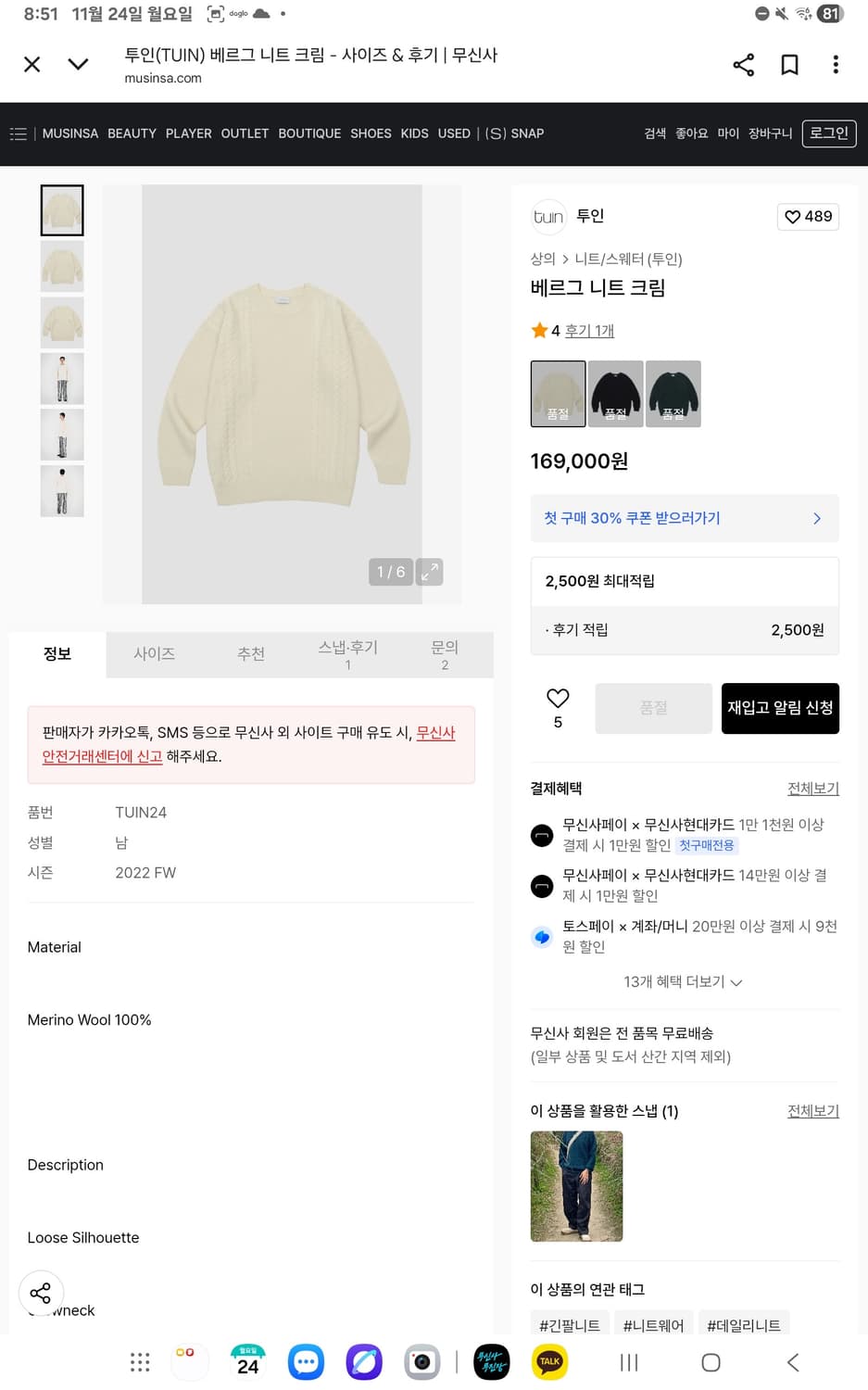Screen dimensions: 868x1390
Task: Open Samsung Internet from the navigation bar
Action: (363, 1362)
